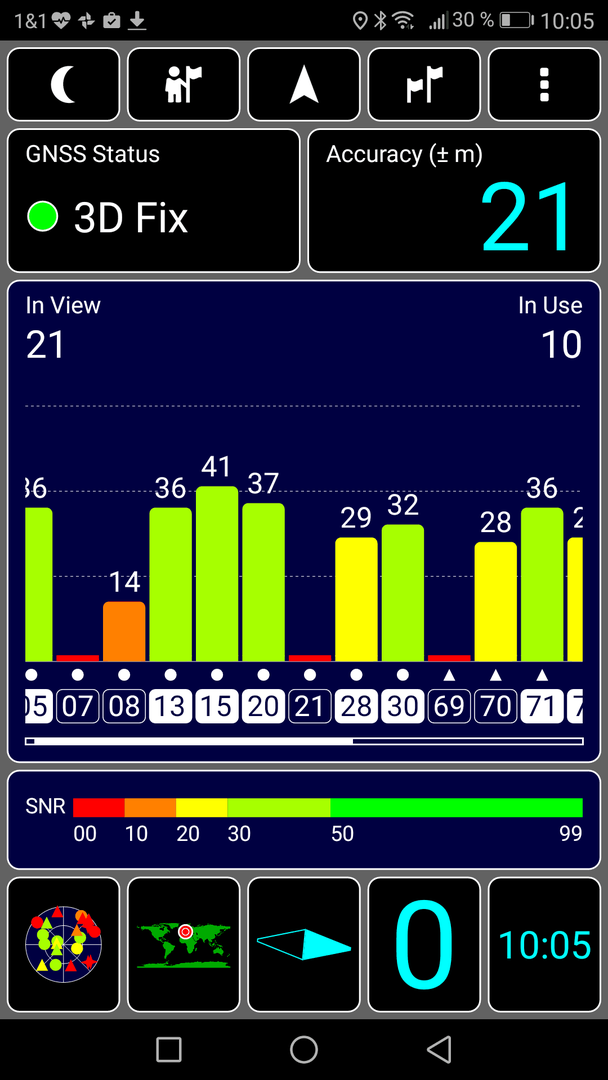Screen dimensions: 608x1080
Task: Tap the speed tile showing 0
Action: pyautogui.click(x=424, y=944)
